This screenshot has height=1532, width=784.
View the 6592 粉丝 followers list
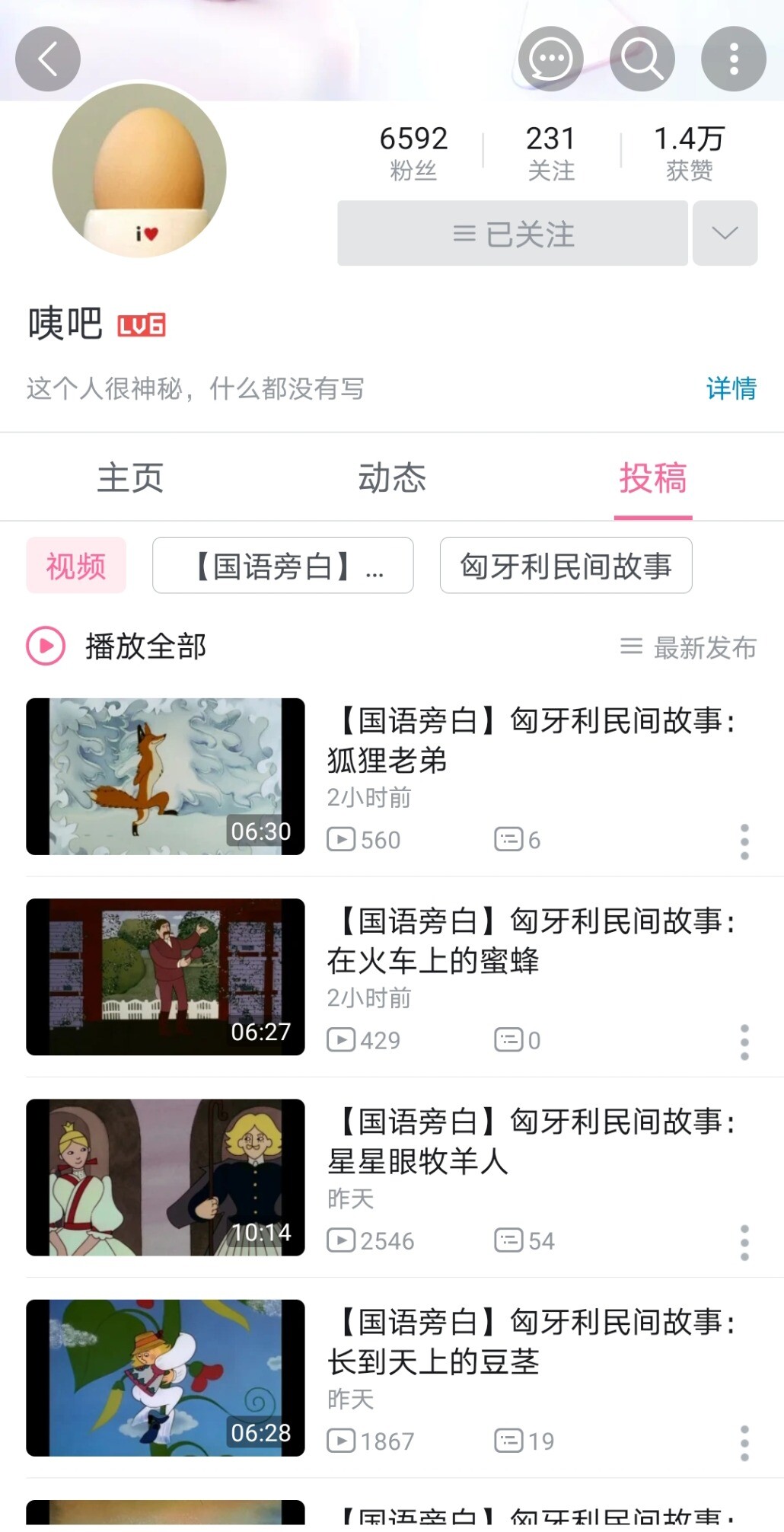click(413, 153)
